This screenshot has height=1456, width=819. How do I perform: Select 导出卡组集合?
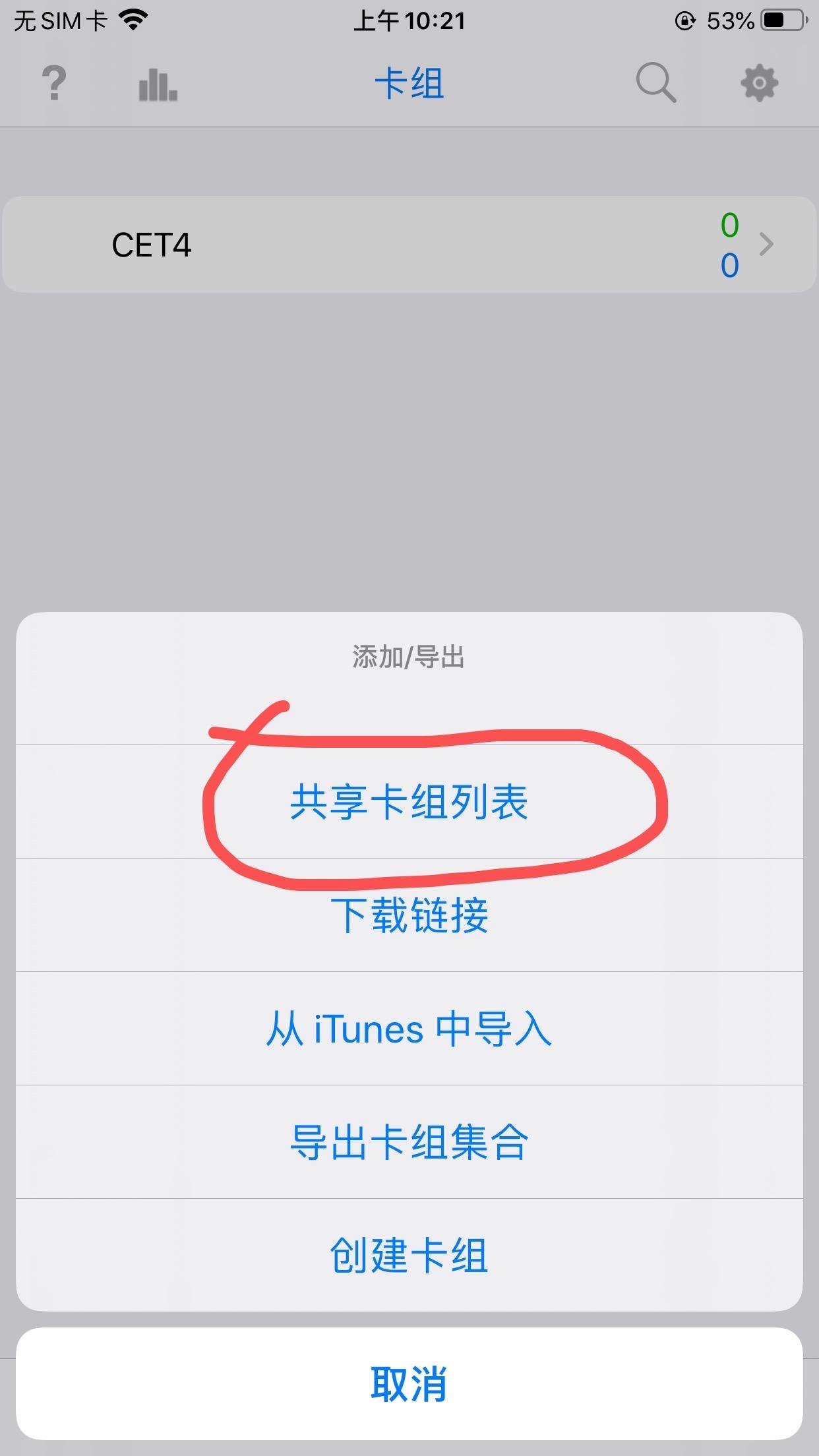pos(409,1142)
